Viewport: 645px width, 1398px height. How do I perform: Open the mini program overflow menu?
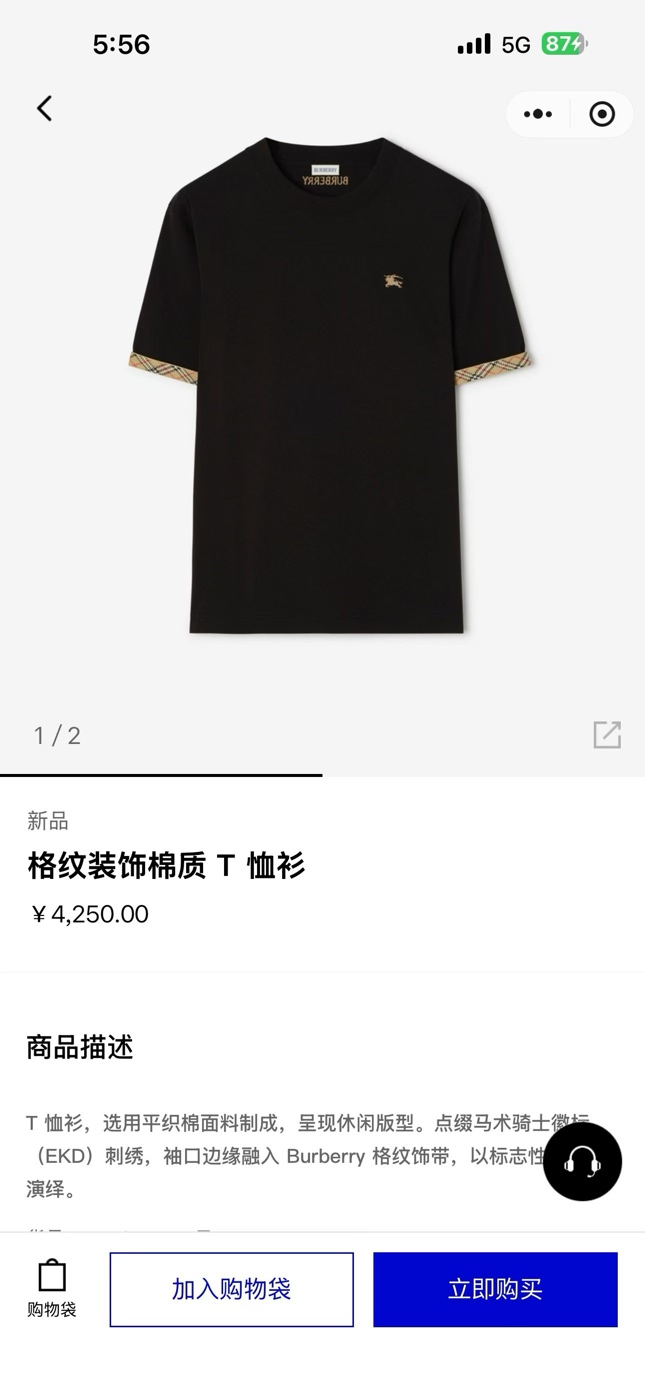538,114
